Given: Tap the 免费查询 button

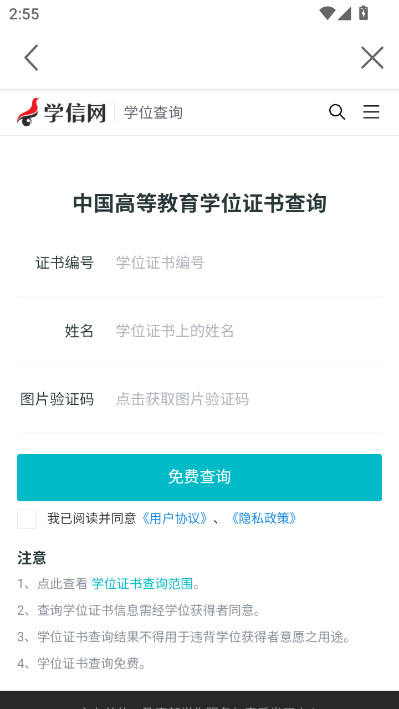Looking at the screenshot, I should pyautogui.click(x=200, y=477).
